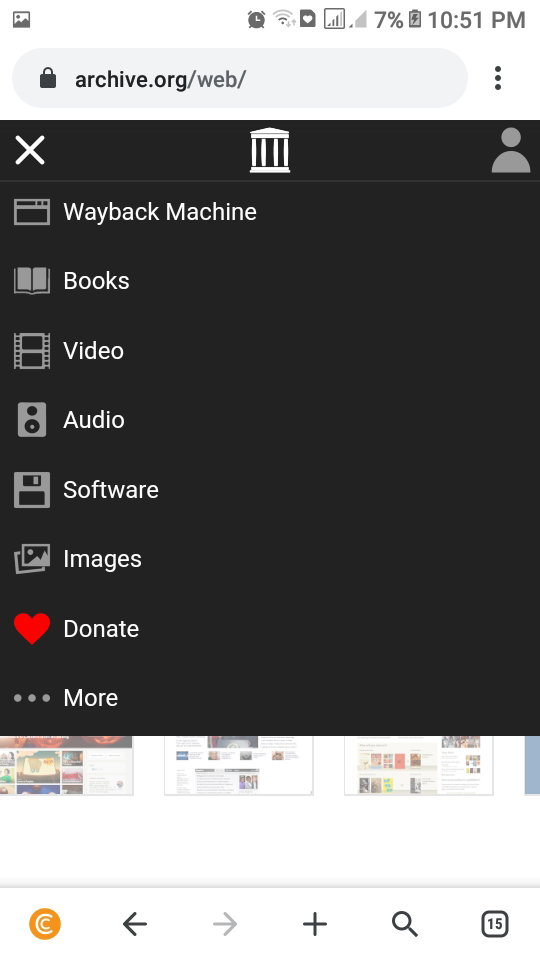Open the browser search tool
This screenshot has height=960, width=540.
point(405,924)
